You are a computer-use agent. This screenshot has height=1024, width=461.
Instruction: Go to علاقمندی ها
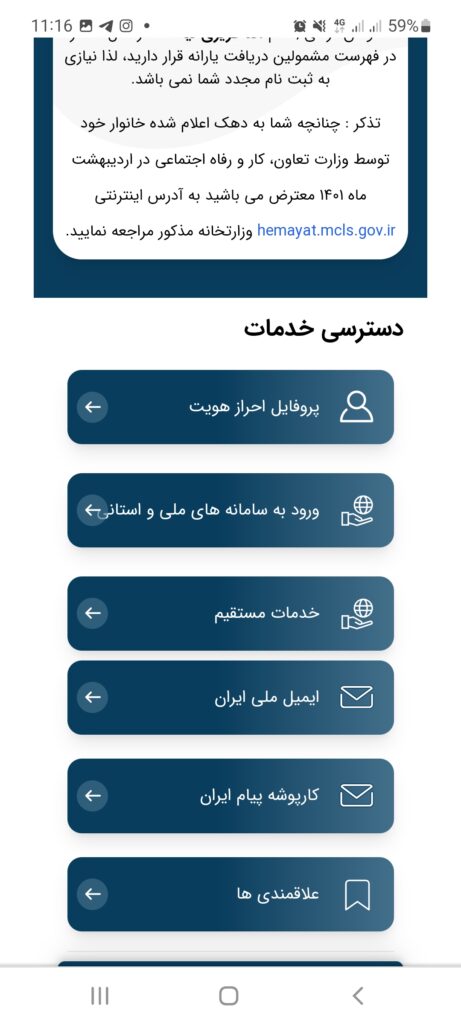pyautogui.click(x=230, y=894)
